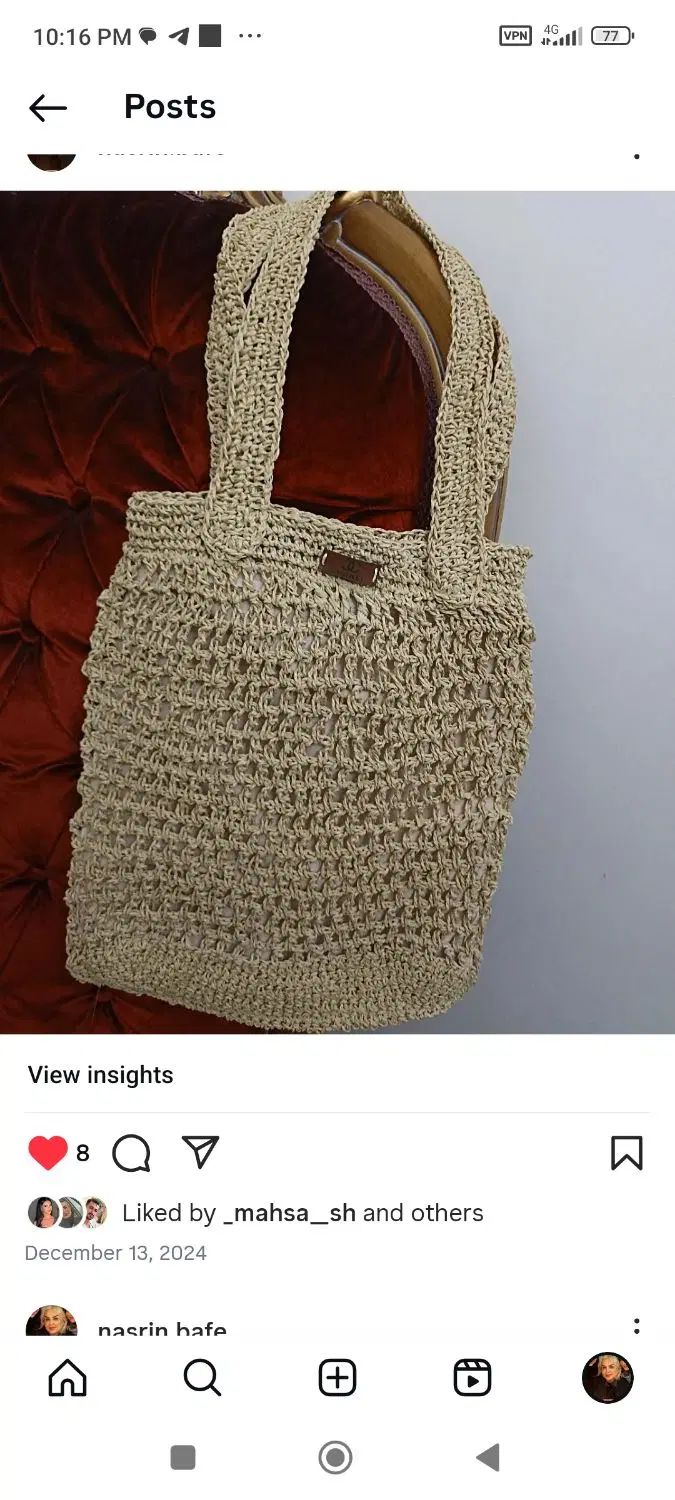Image resolution: width=675 pixels, height=1500 pixels.
Task: Go back from Posts screen
Action: coord(47,107)
